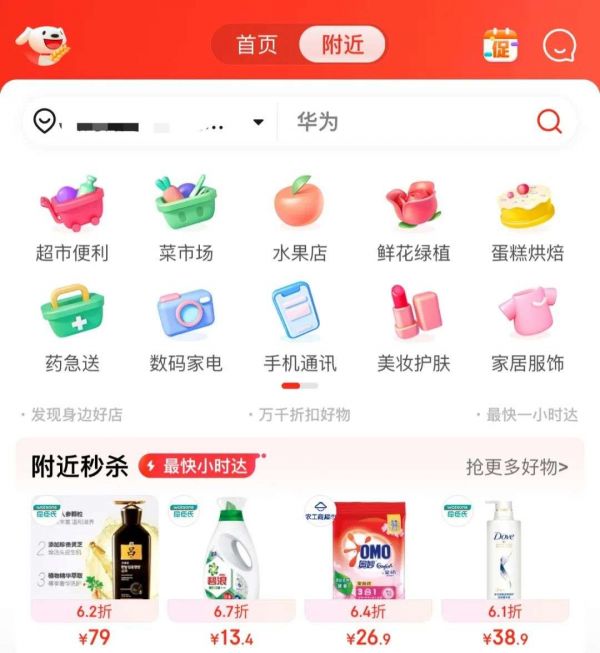Open the 蛋糕烘焙 category
Image resolution: width=600 pixels, height=653 pixels.
[527, 218]
